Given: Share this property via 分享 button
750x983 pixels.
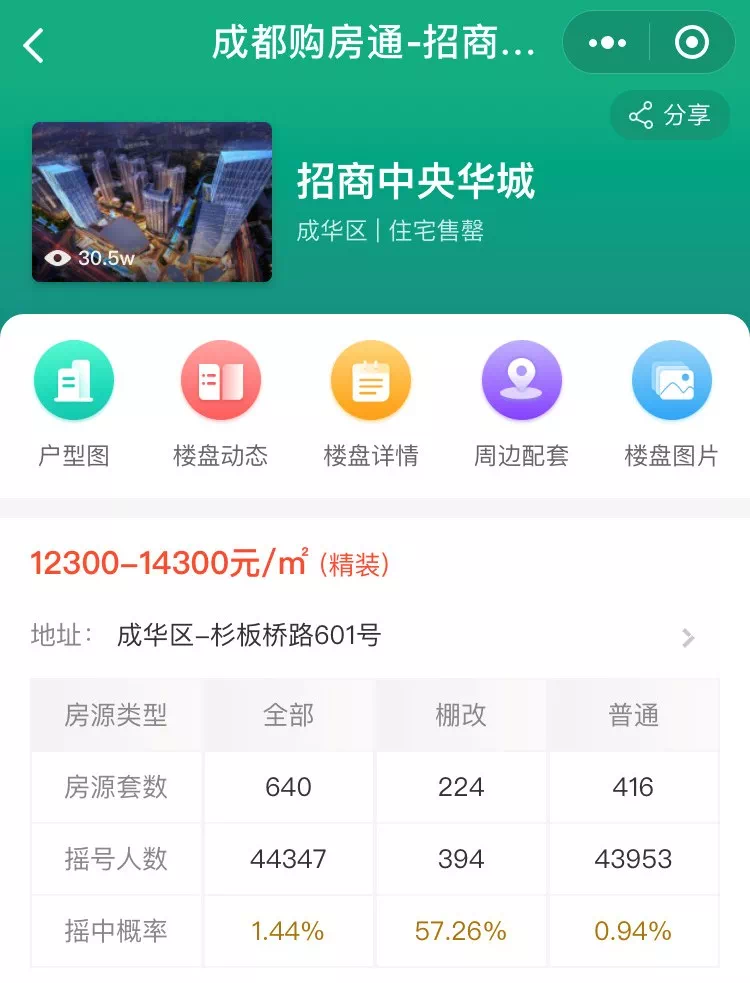Looking at the screenshot, I should tap(670, 116).
